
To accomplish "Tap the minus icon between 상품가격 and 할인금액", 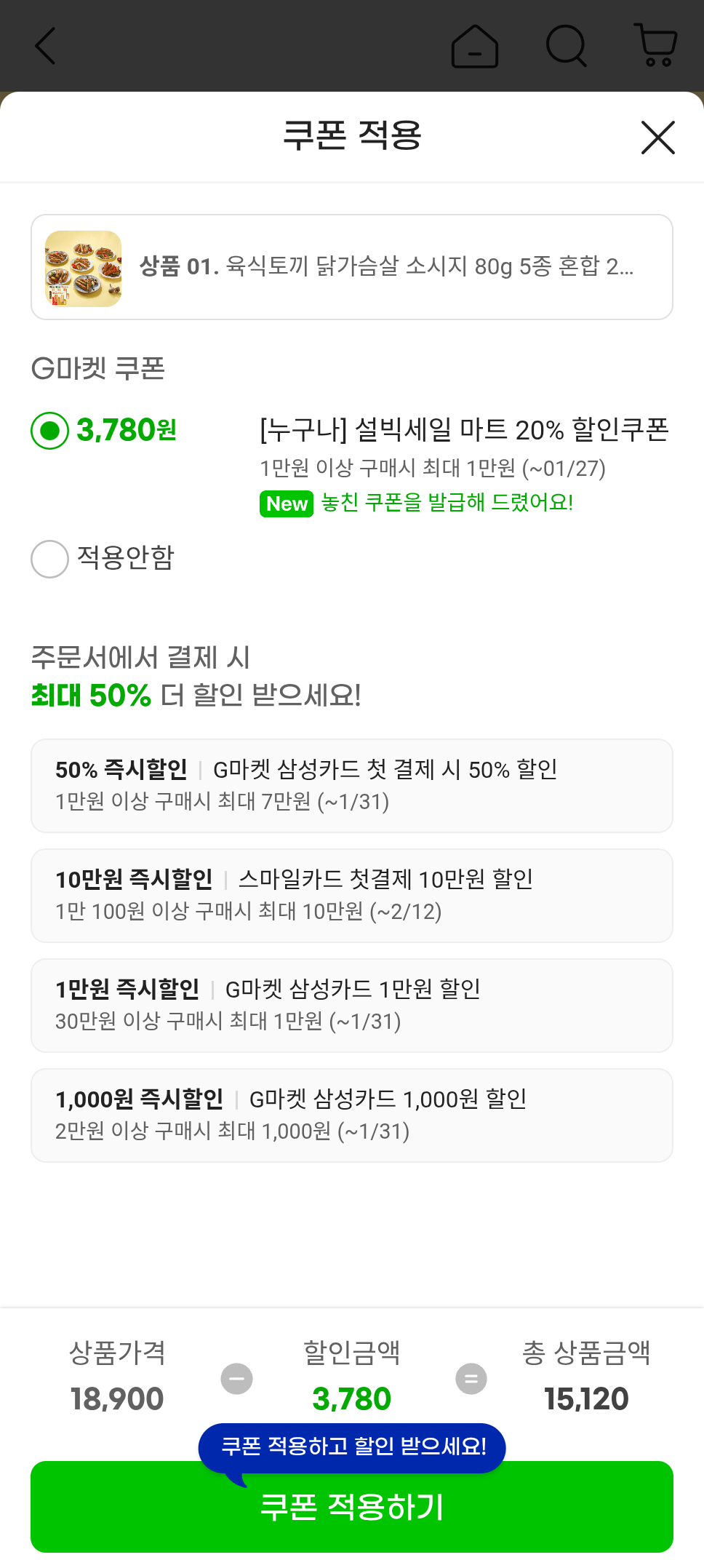I will pos(235,1377).
